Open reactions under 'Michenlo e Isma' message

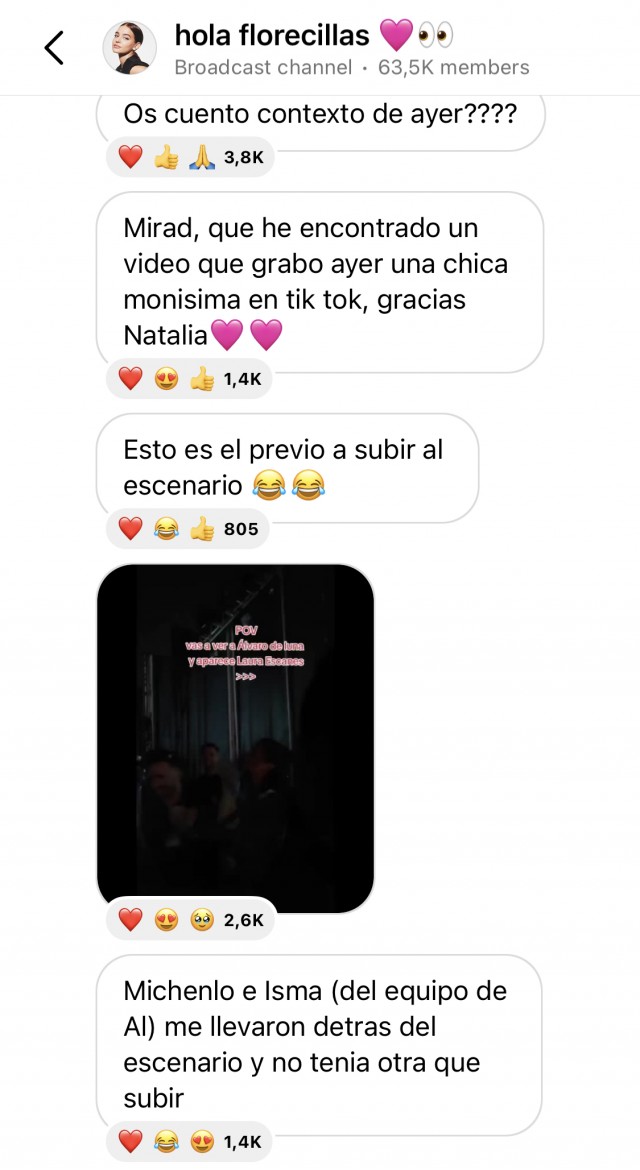[189, 1140]
